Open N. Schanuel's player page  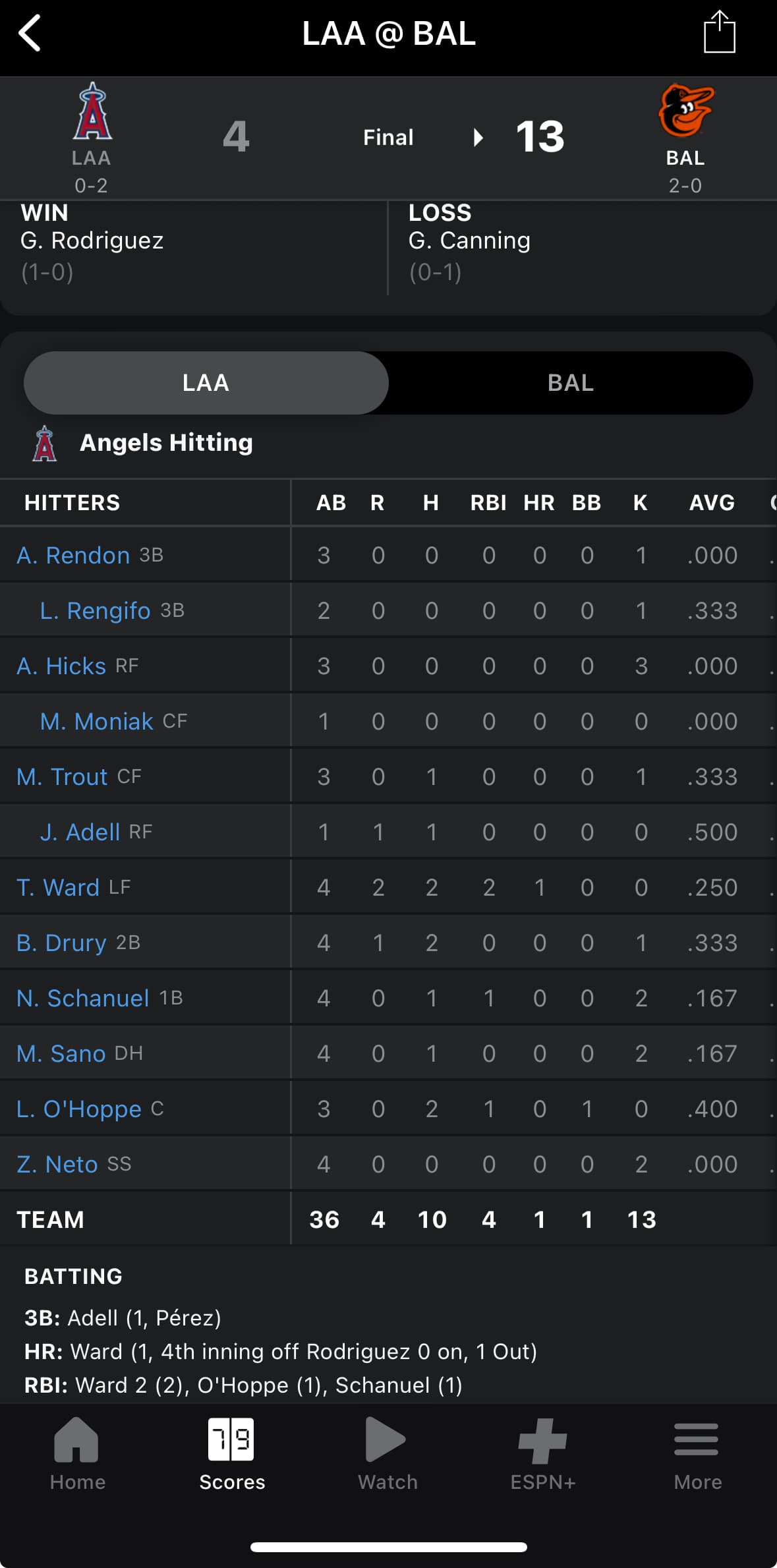(x=83, y=999)
